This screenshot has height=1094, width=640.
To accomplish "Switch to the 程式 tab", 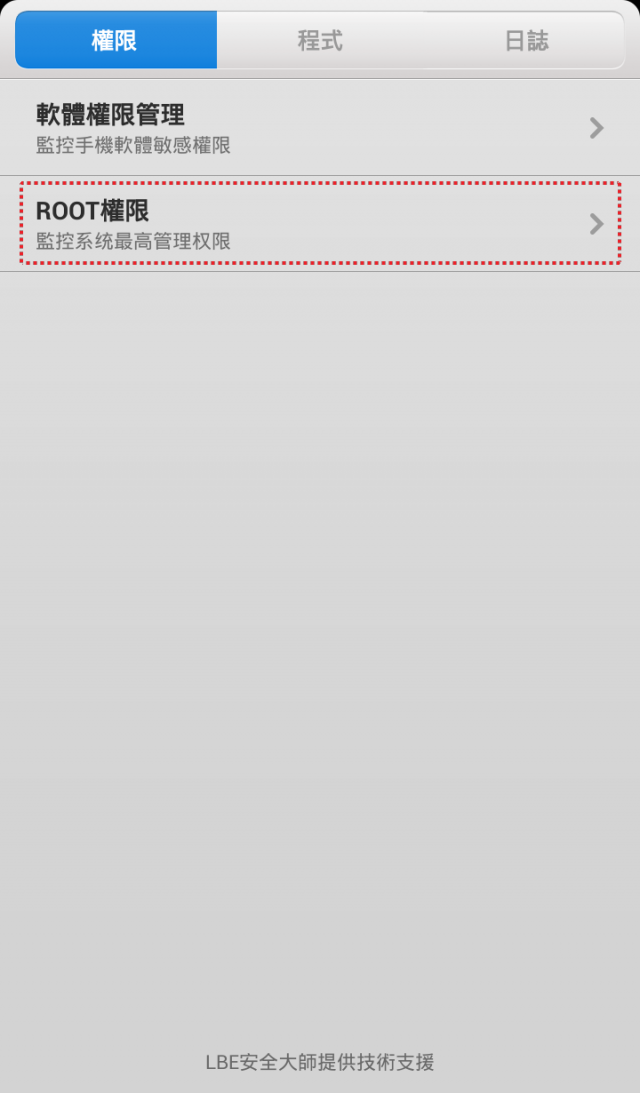I will click(x=320, y=41).
